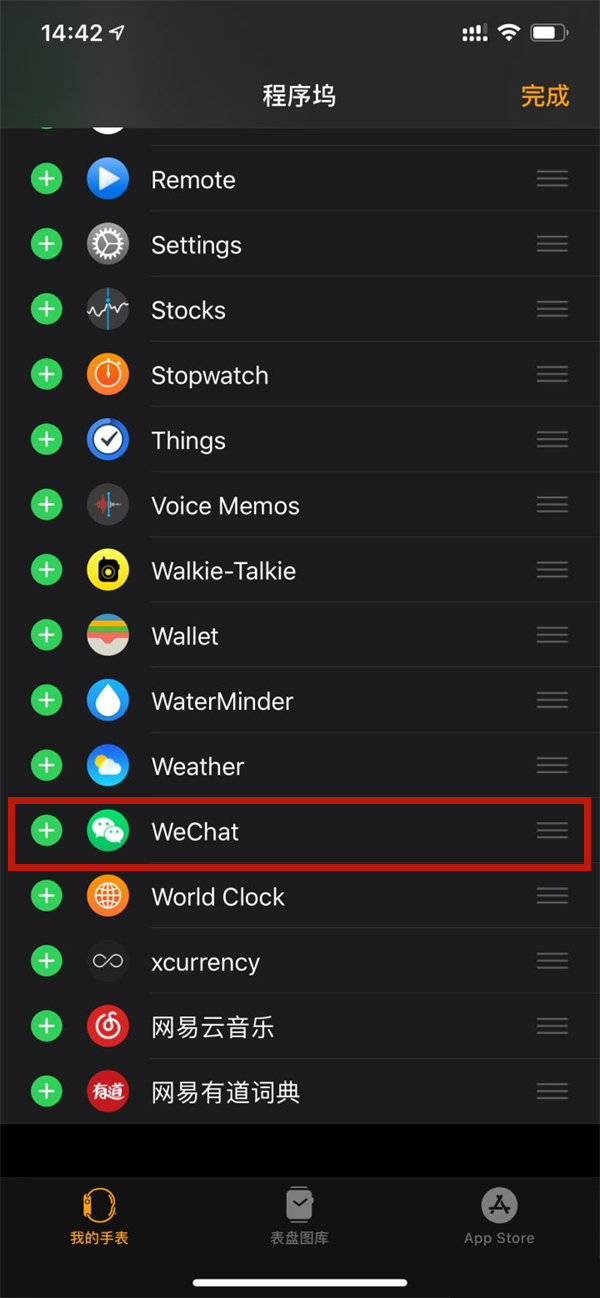Image resolution: width=600 pixels, height=1298 pixels.
Task: Add Remote to the Dock
Action: pyautogui.click(x=46, y=180)
